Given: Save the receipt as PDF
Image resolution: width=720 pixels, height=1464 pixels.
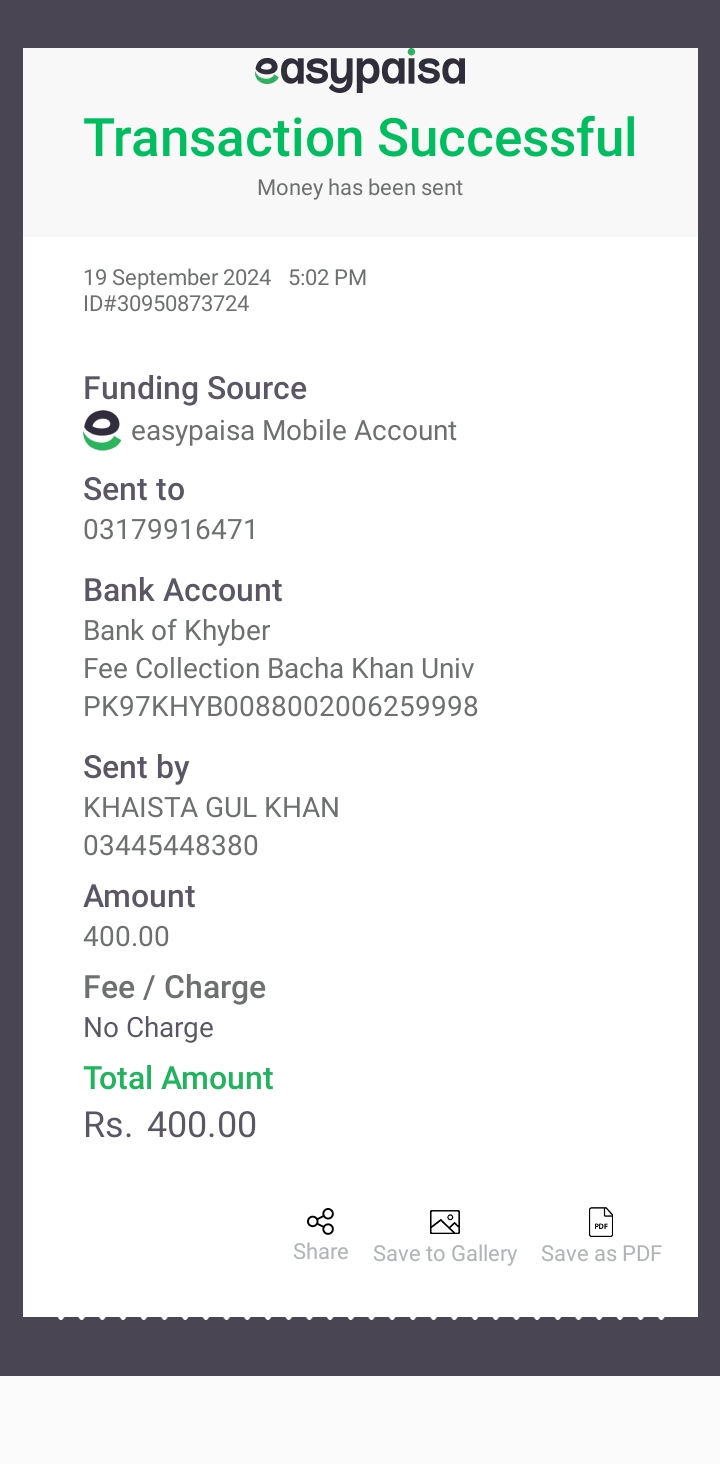Looking at the screenshot, I should point(601,1237).
